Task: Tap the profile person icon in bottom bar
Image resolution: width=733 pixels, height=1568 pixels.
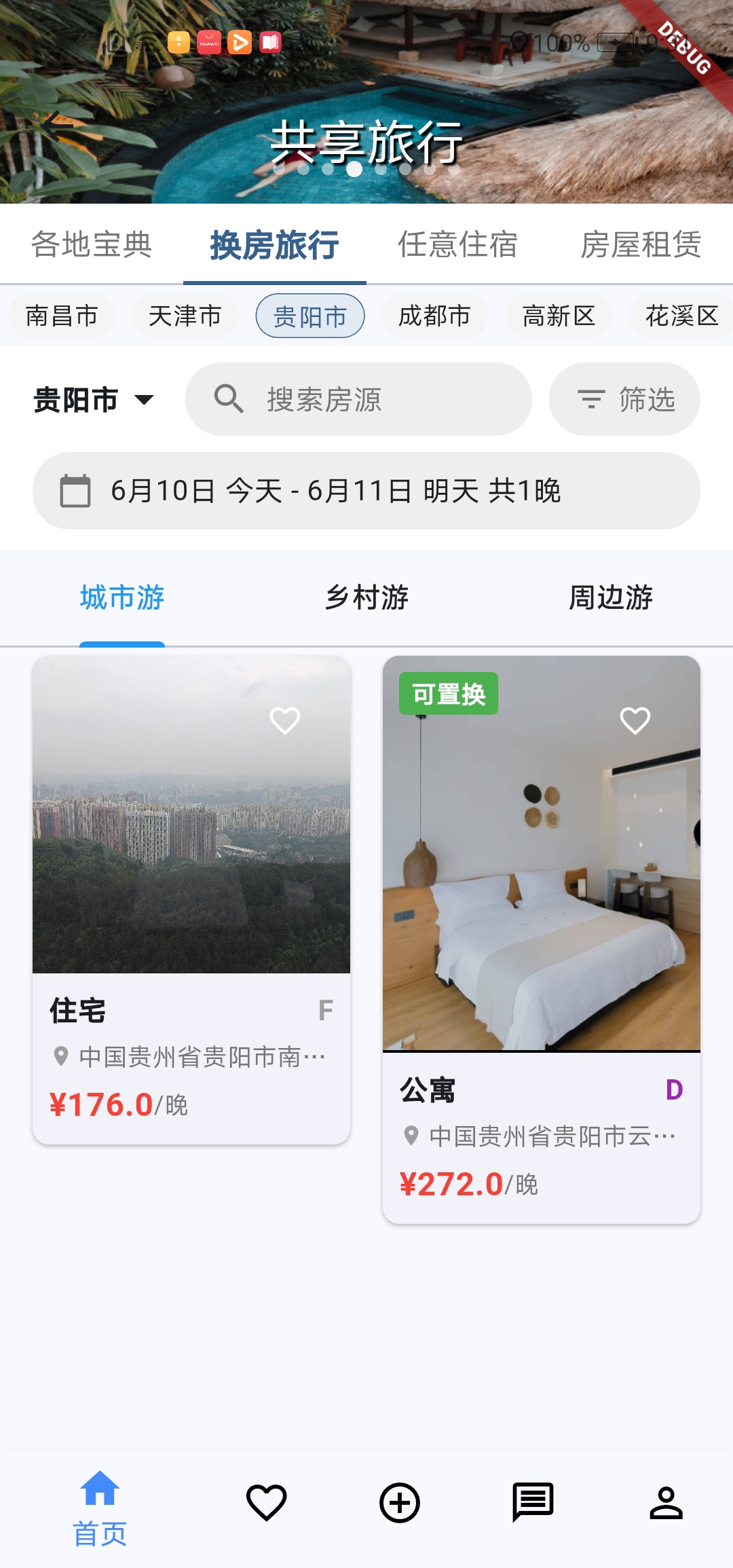Action: click(666, 1501)
